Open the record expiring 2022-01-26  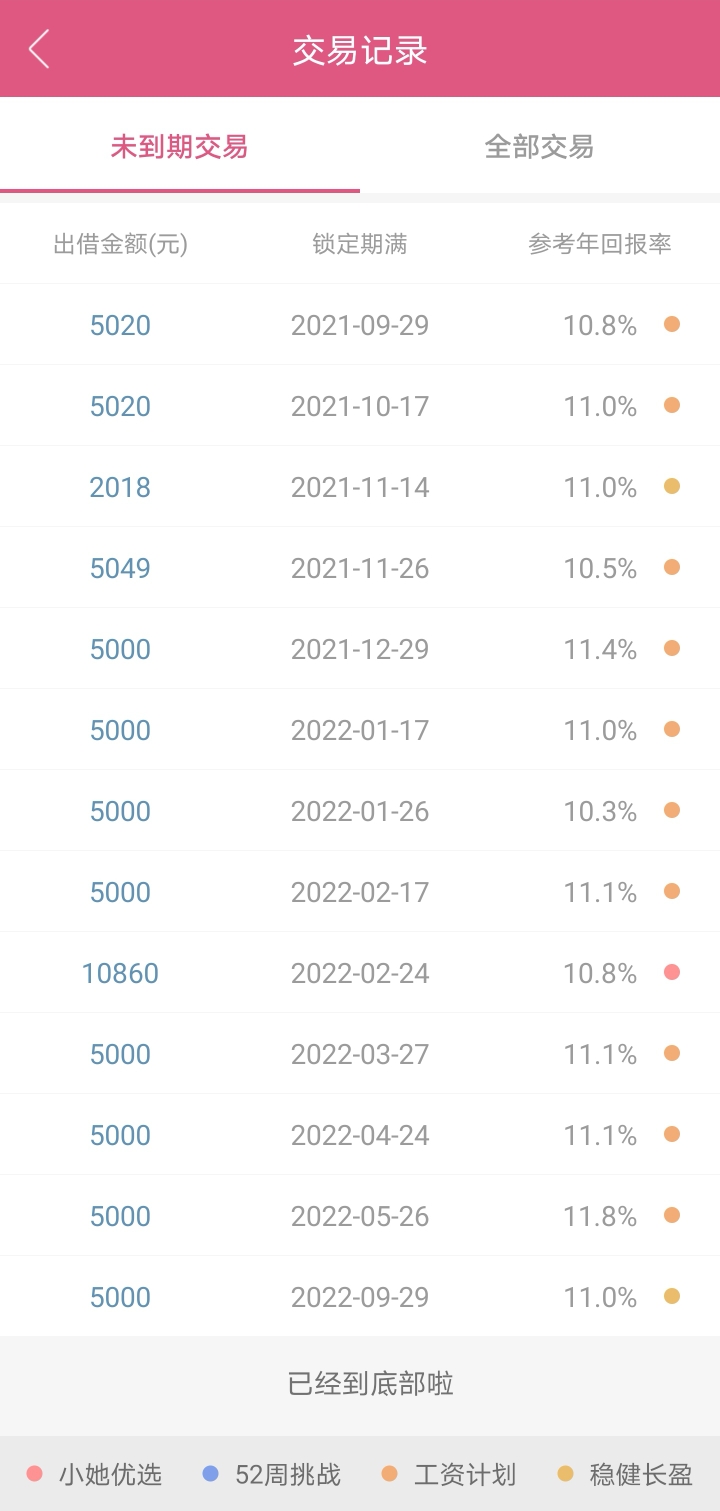point(360,811)
